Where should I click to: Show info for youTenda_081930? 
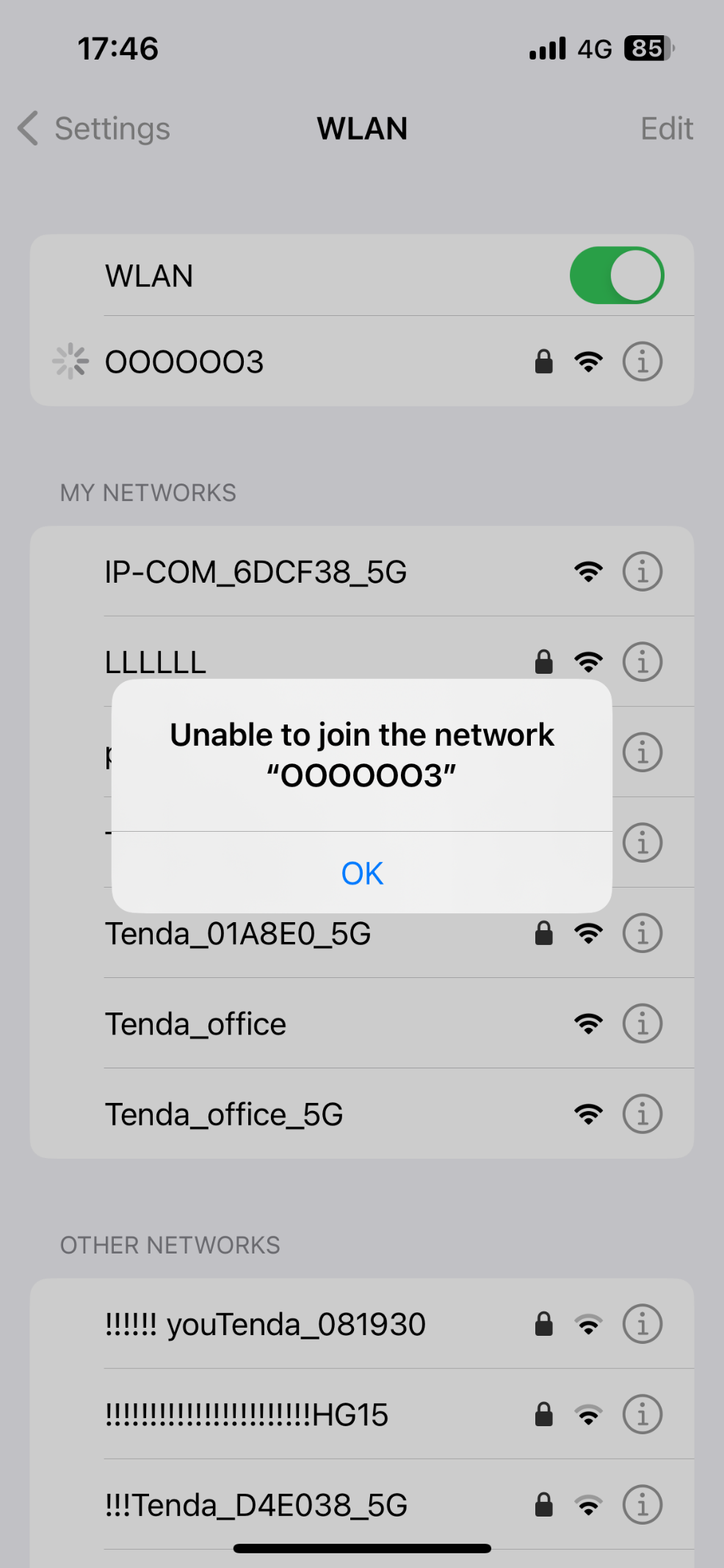(642, 1324)
